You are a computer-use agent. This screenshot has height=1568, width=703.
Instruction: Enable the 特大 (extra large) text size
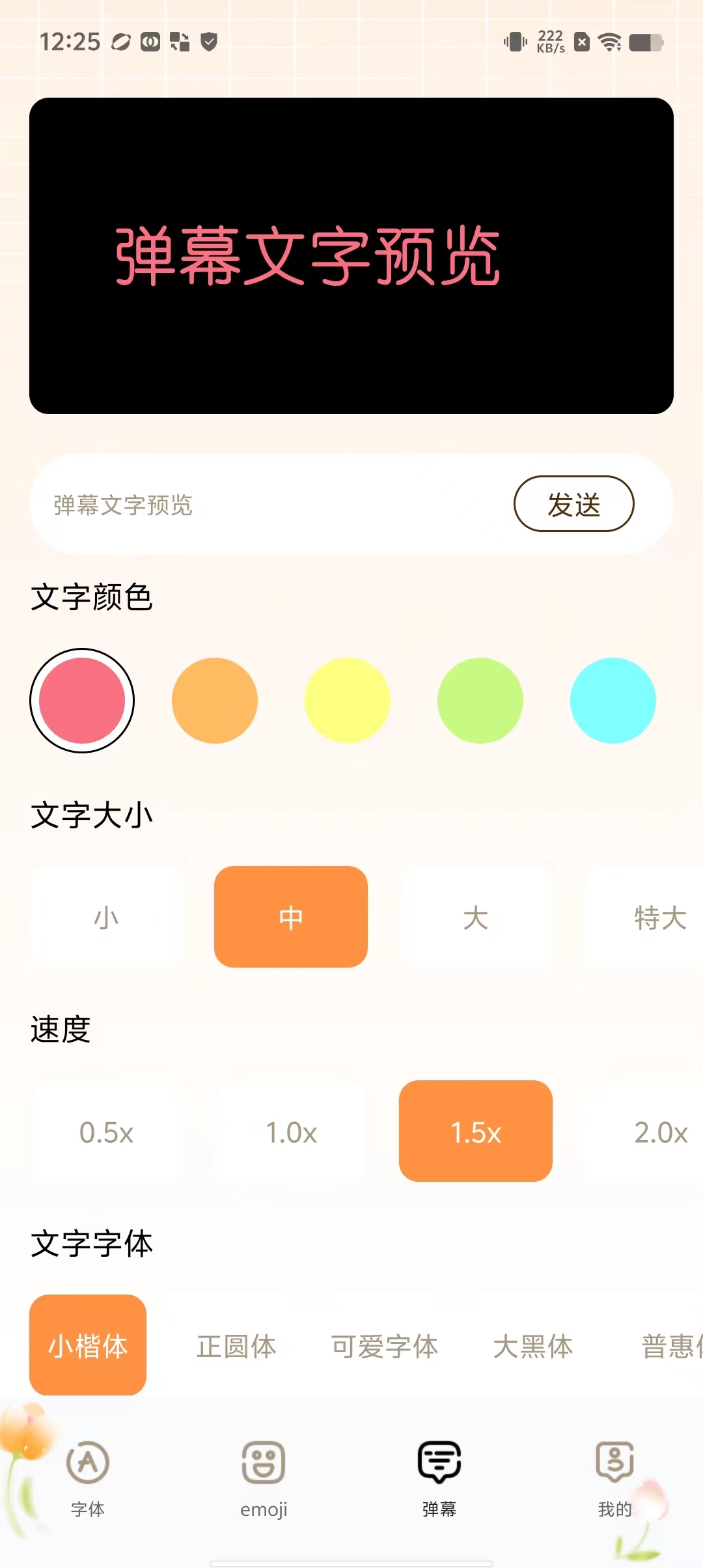coord(659,917)
